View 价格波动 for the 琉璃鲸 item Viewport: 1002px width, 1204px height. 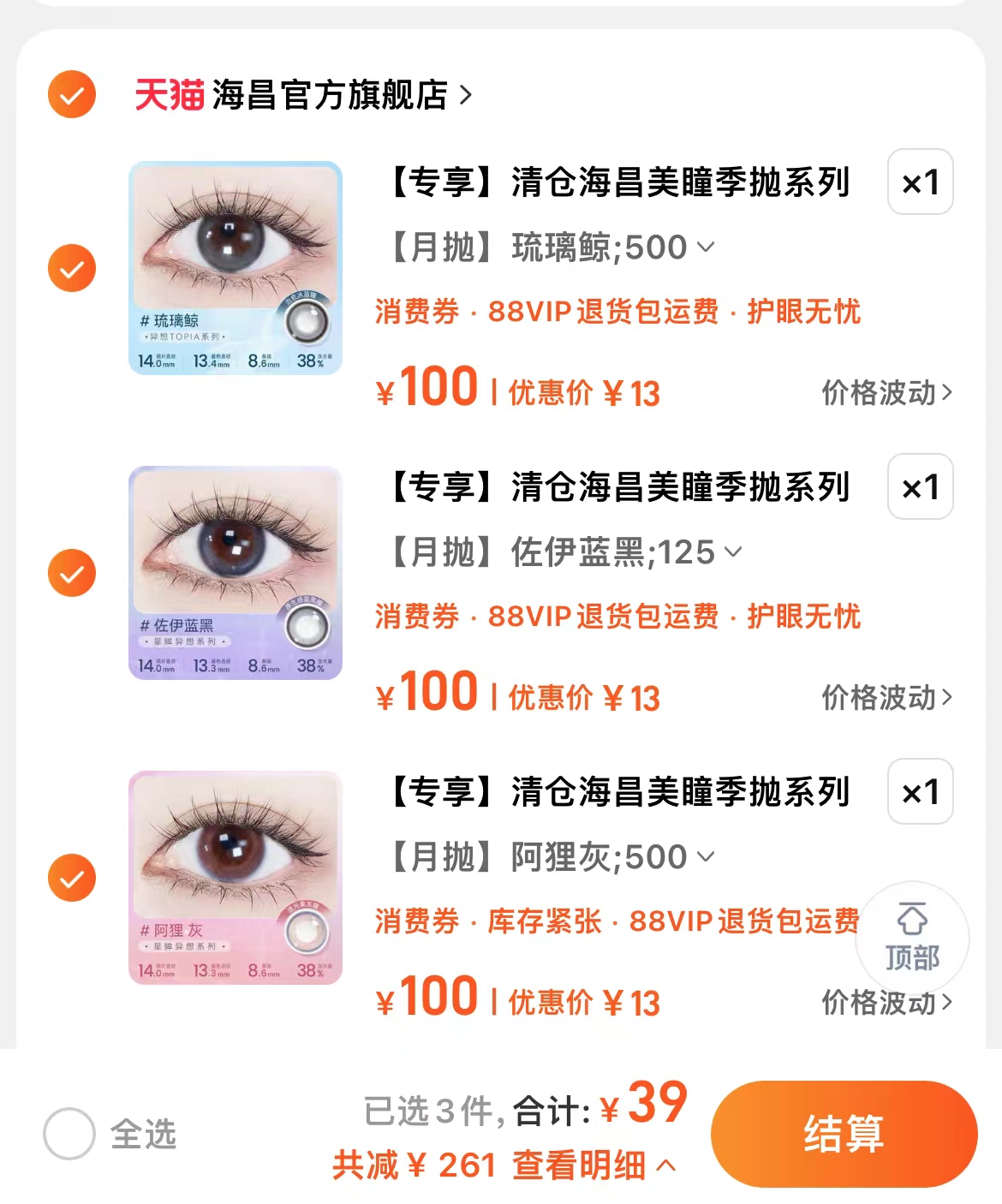pyautogui.click(x=885, y=393)
